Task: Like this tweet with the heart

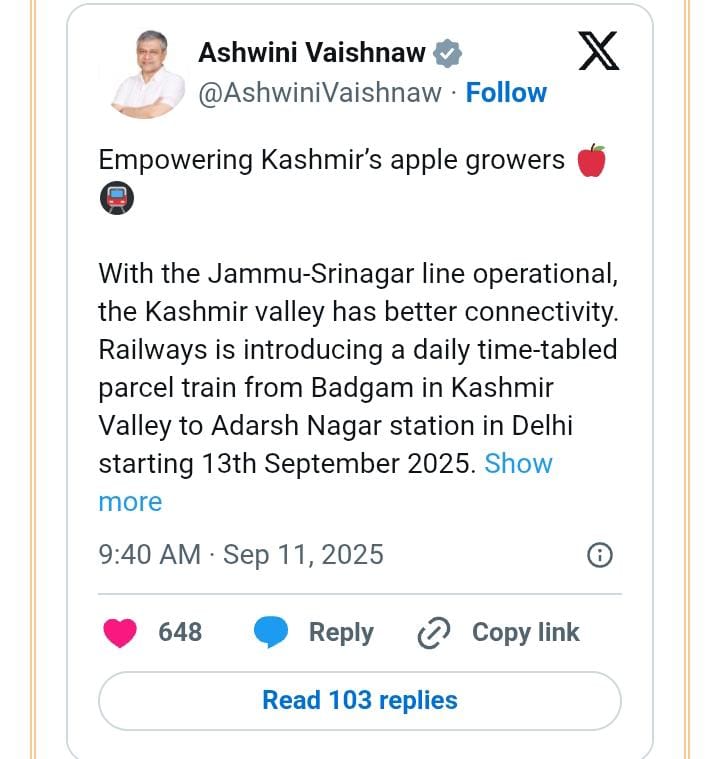Action: pos(120,633)
